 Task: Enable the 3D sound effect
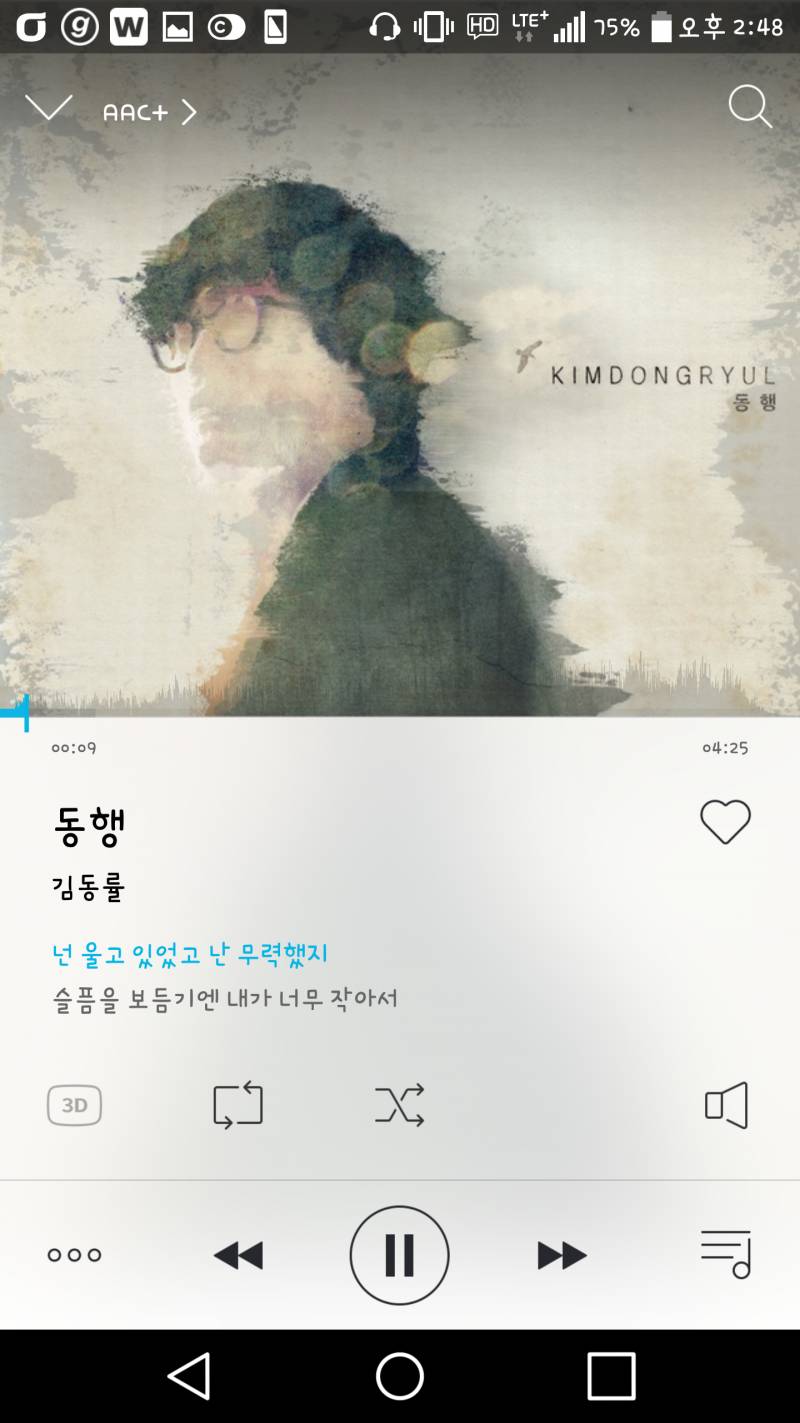[x=74, y=1104]
